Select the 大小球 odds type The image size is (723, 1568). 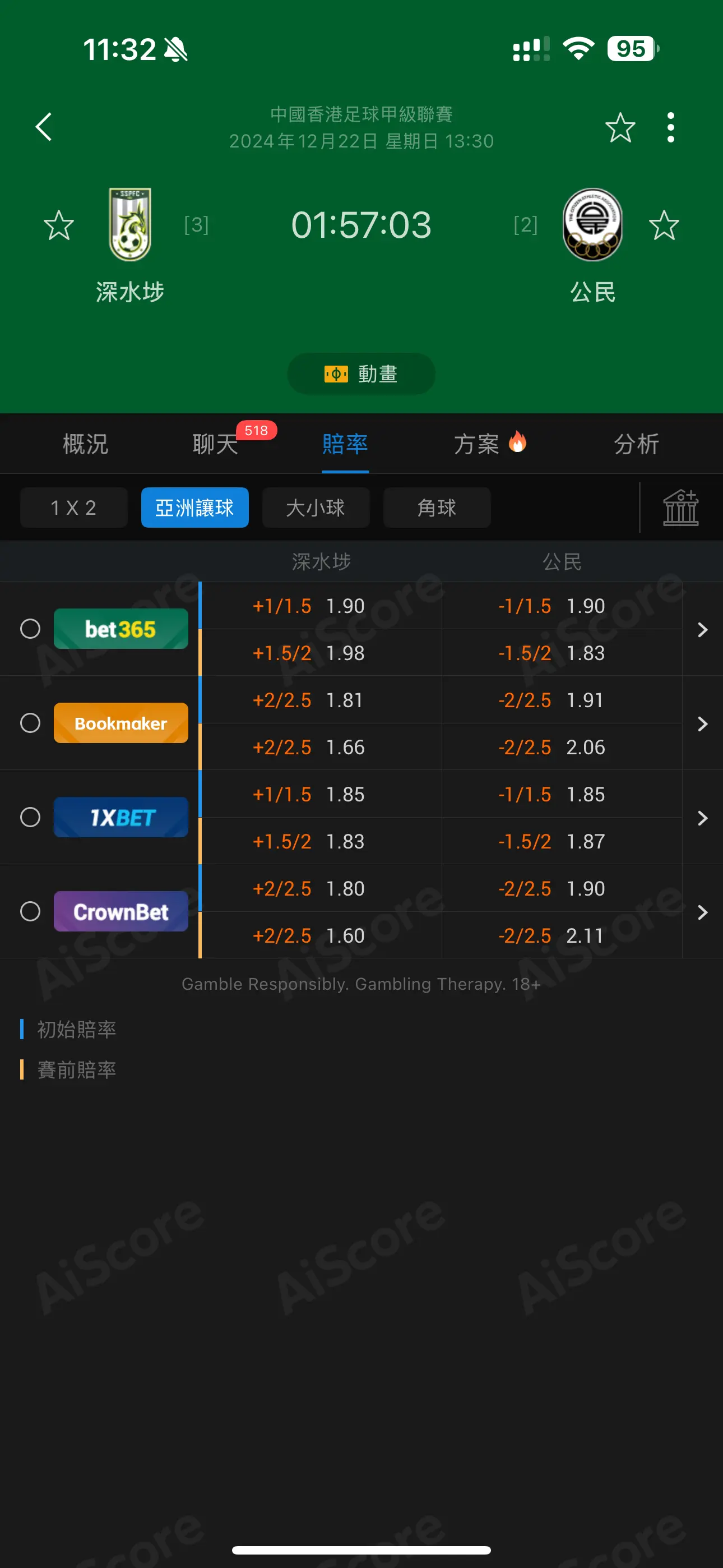pos(316,507)
